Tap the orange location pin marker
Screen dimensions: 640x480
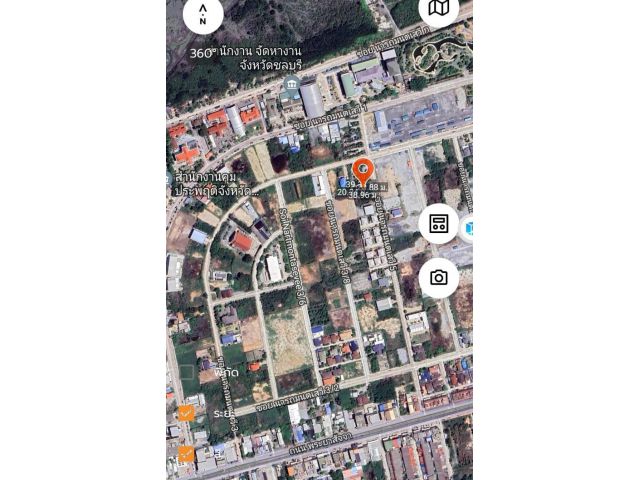[363, 170]
